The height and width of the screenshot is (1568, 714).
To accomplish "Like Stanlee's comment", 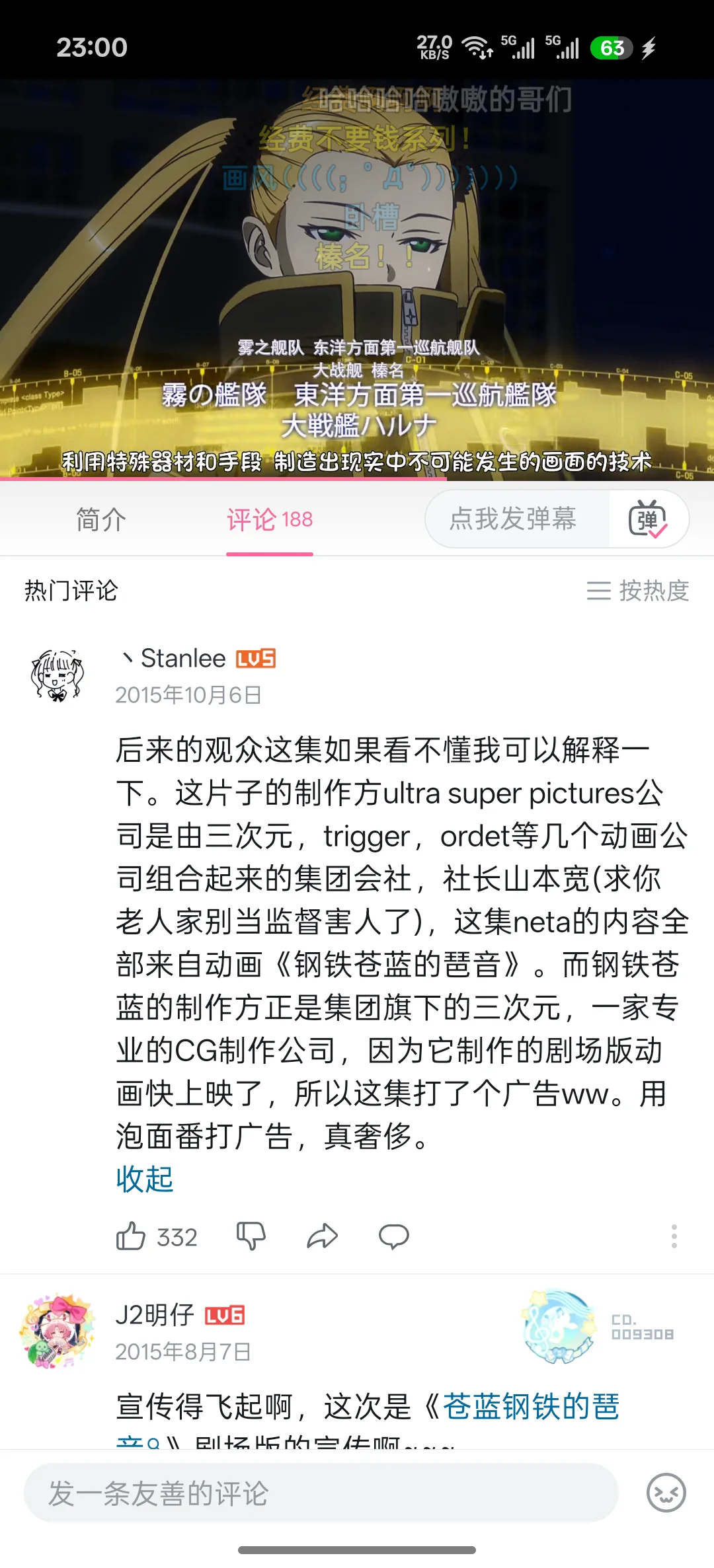I will point(132,1236).
